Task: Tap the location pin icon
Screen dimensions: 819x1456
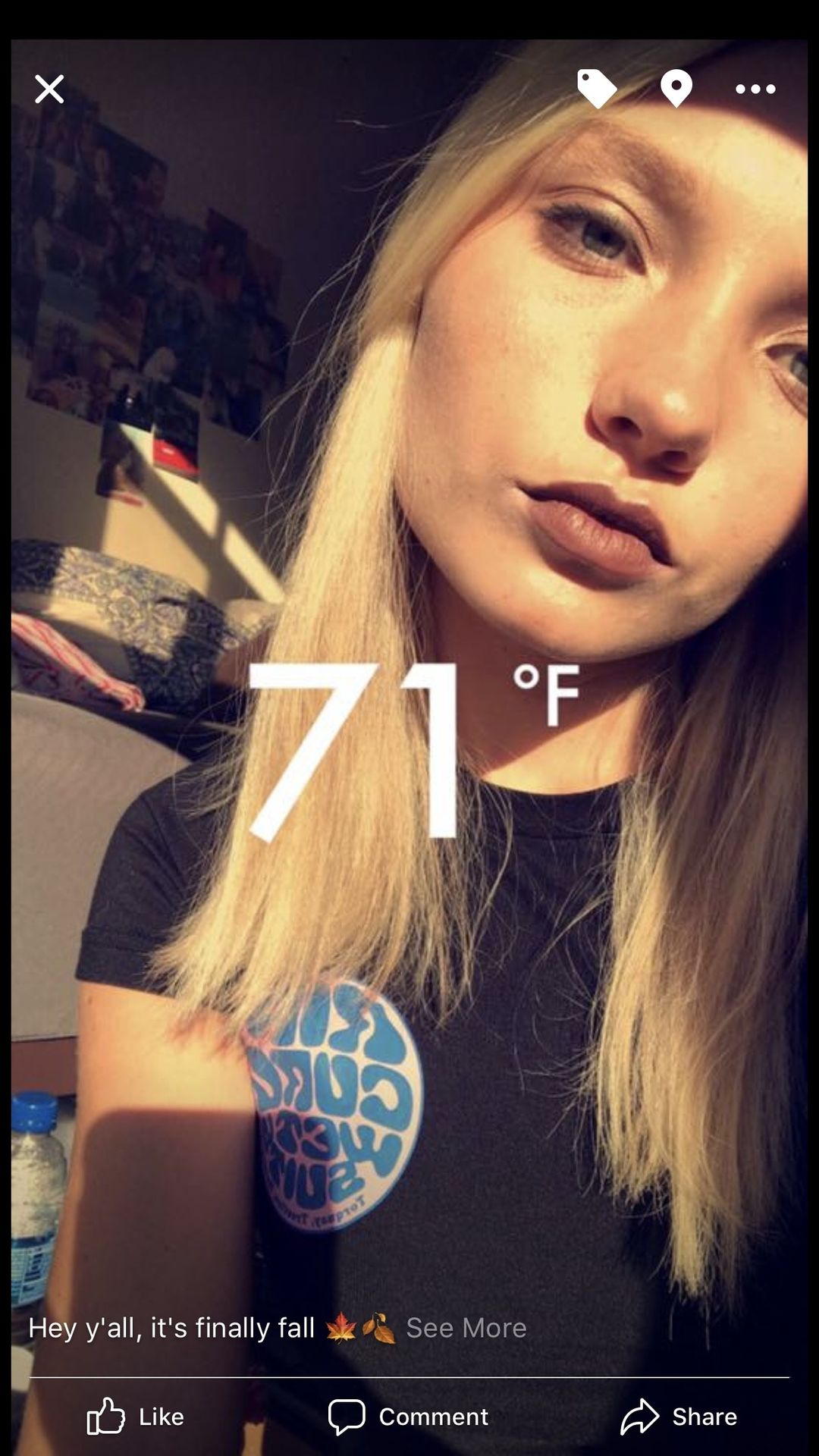Action: click(x=676, y=89)
